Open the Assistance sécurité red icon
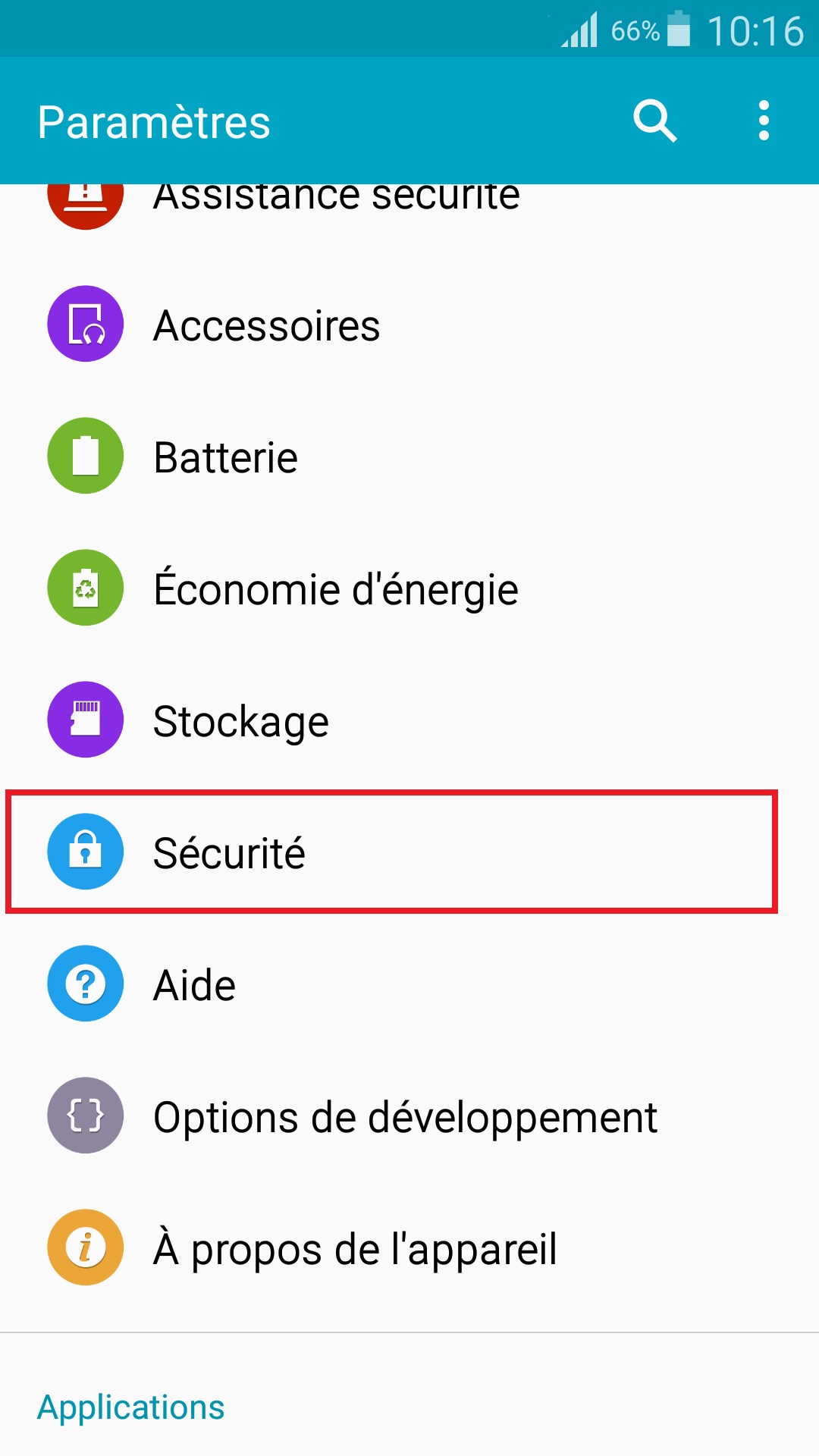819x1456 pixels. pos(85,199)
